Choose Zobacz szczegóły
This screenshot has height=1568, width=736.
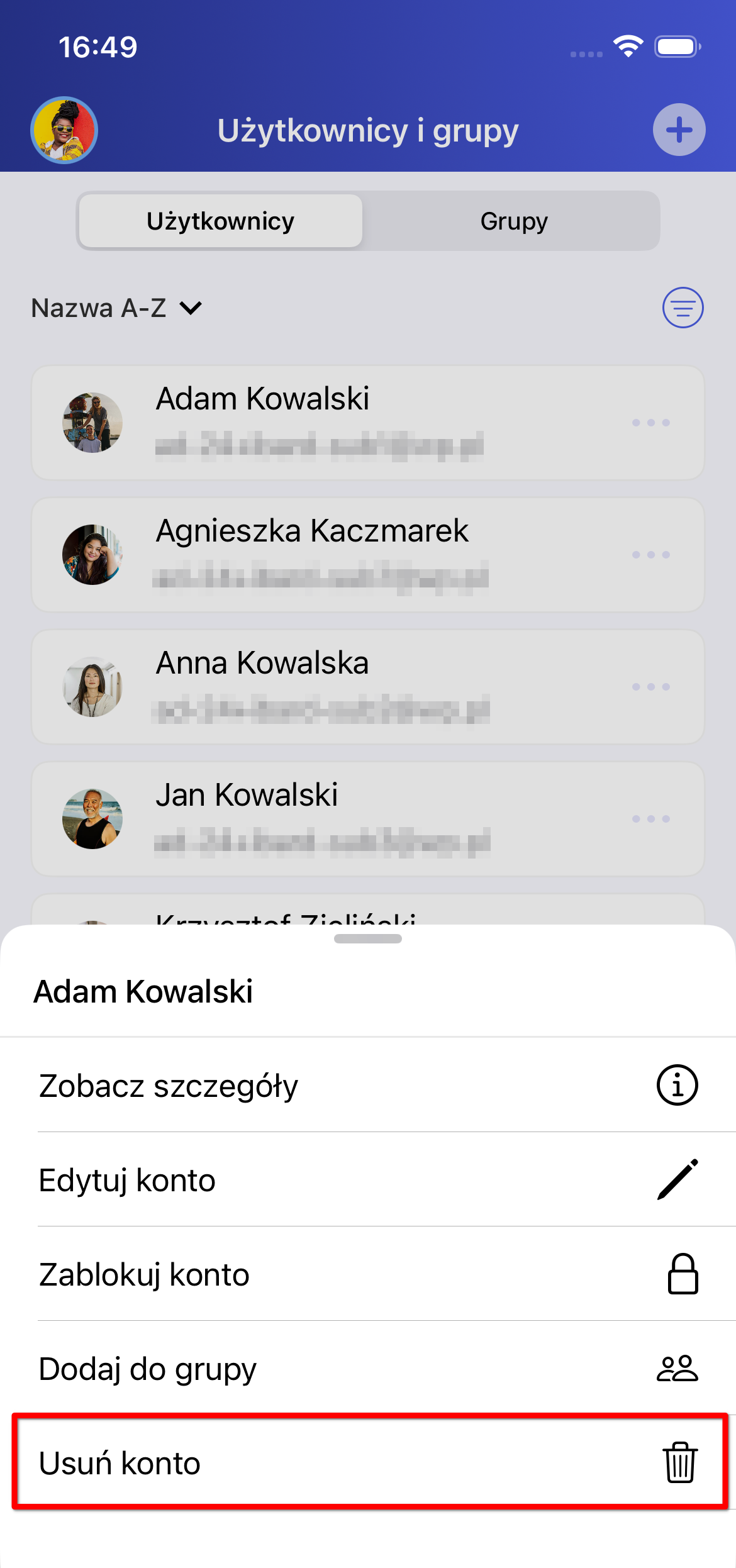click(x=368, y=1086)
